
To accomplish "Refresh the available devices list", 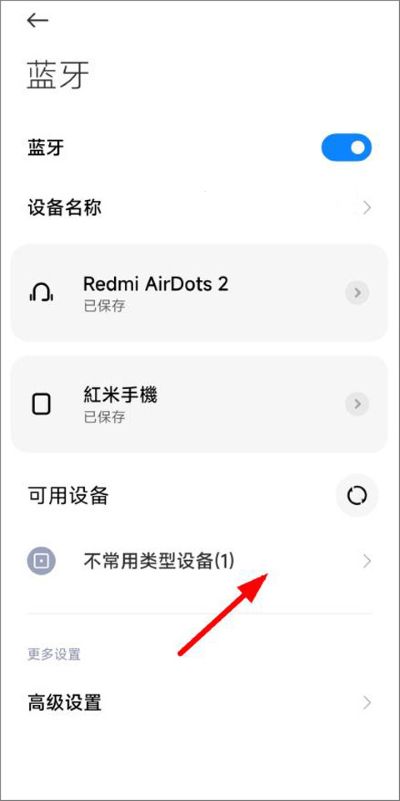I will pyautogui.click(x=357, y=495).
